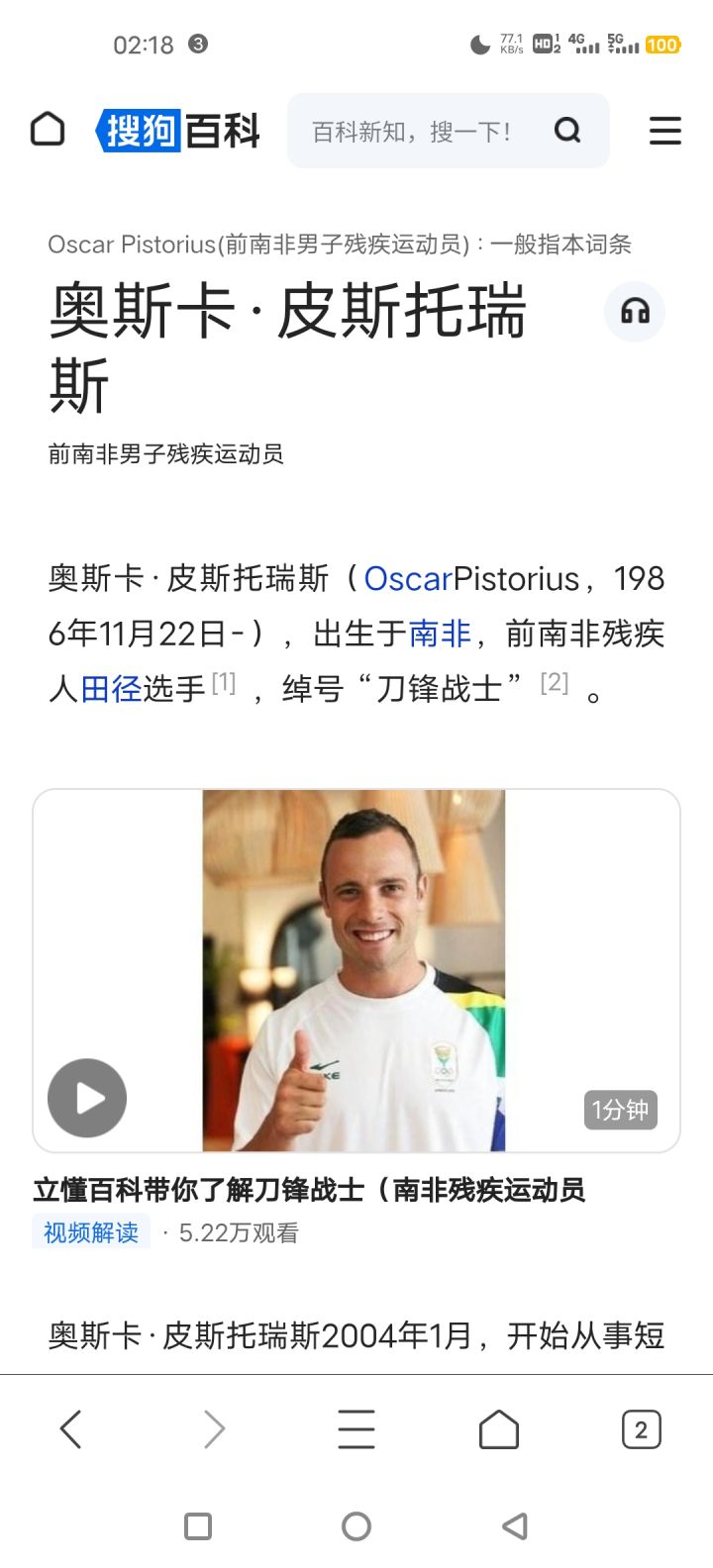Image resolution: width=713 pixels, height=1568 pixels.
Task: Go to the Sogou Baike home icon
Action: point(48,130)
